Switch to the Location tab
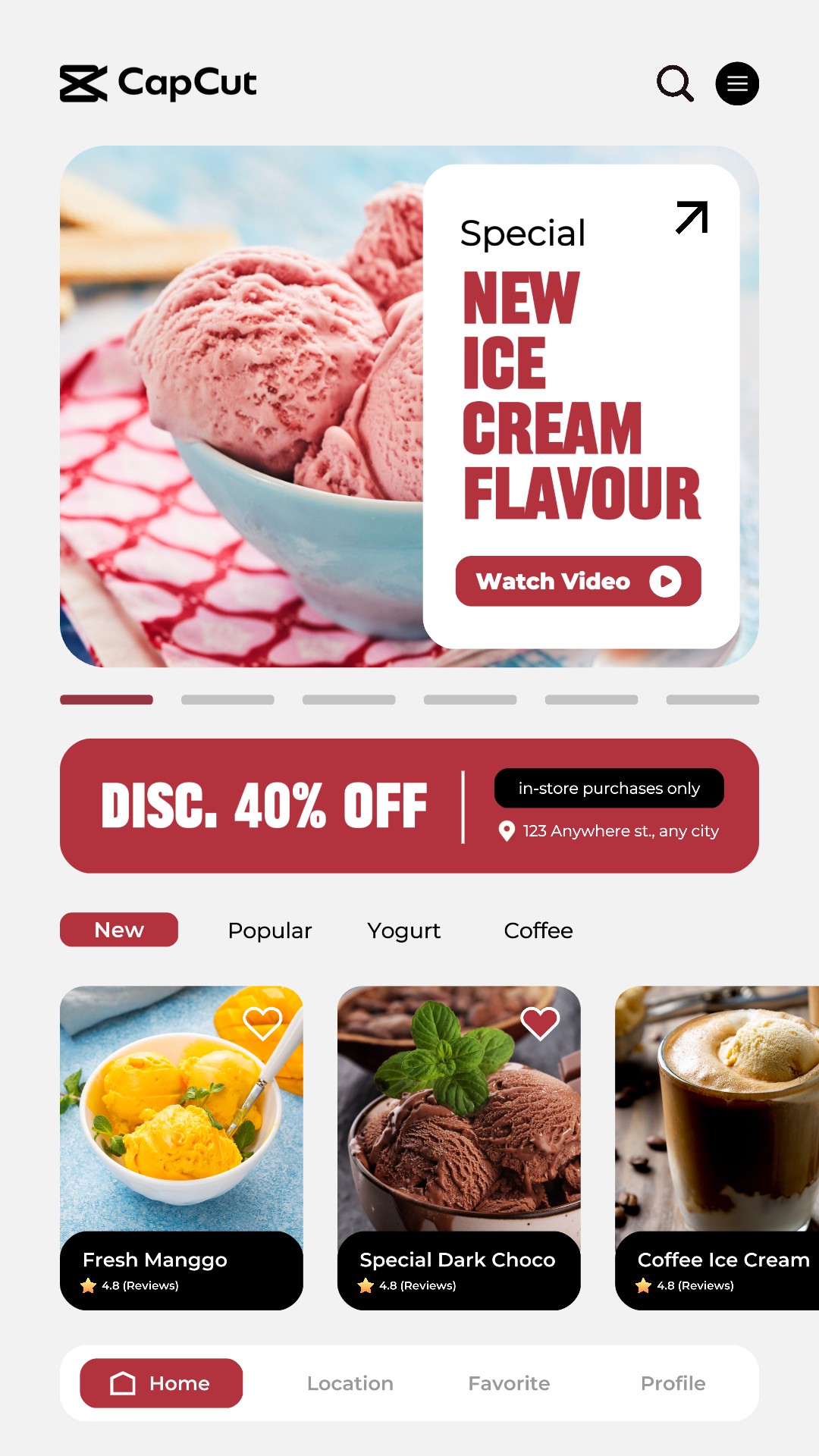This screenshot has width=819, height=1456. 350,1383
